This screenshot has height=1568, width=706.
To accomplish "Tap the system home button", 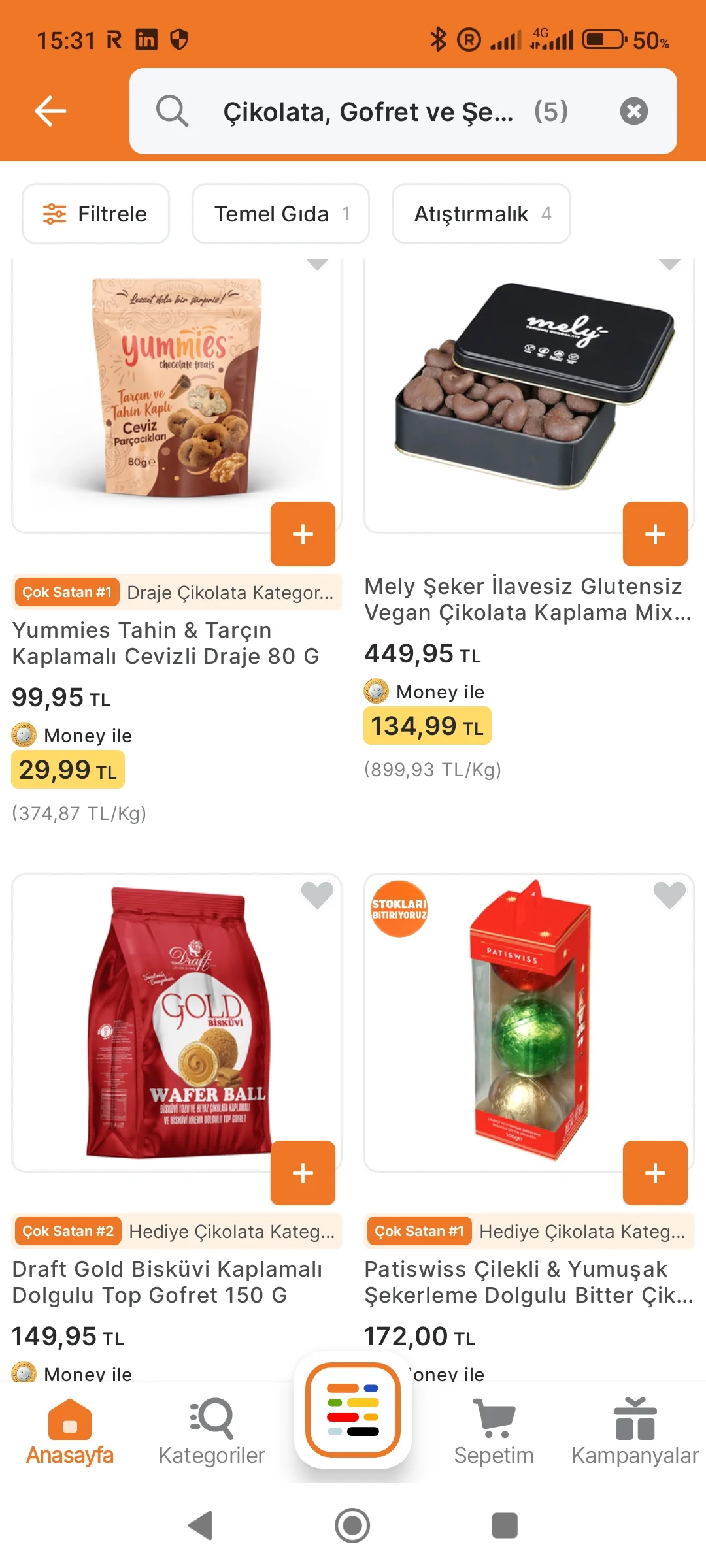I will (x=352, y=1526).
